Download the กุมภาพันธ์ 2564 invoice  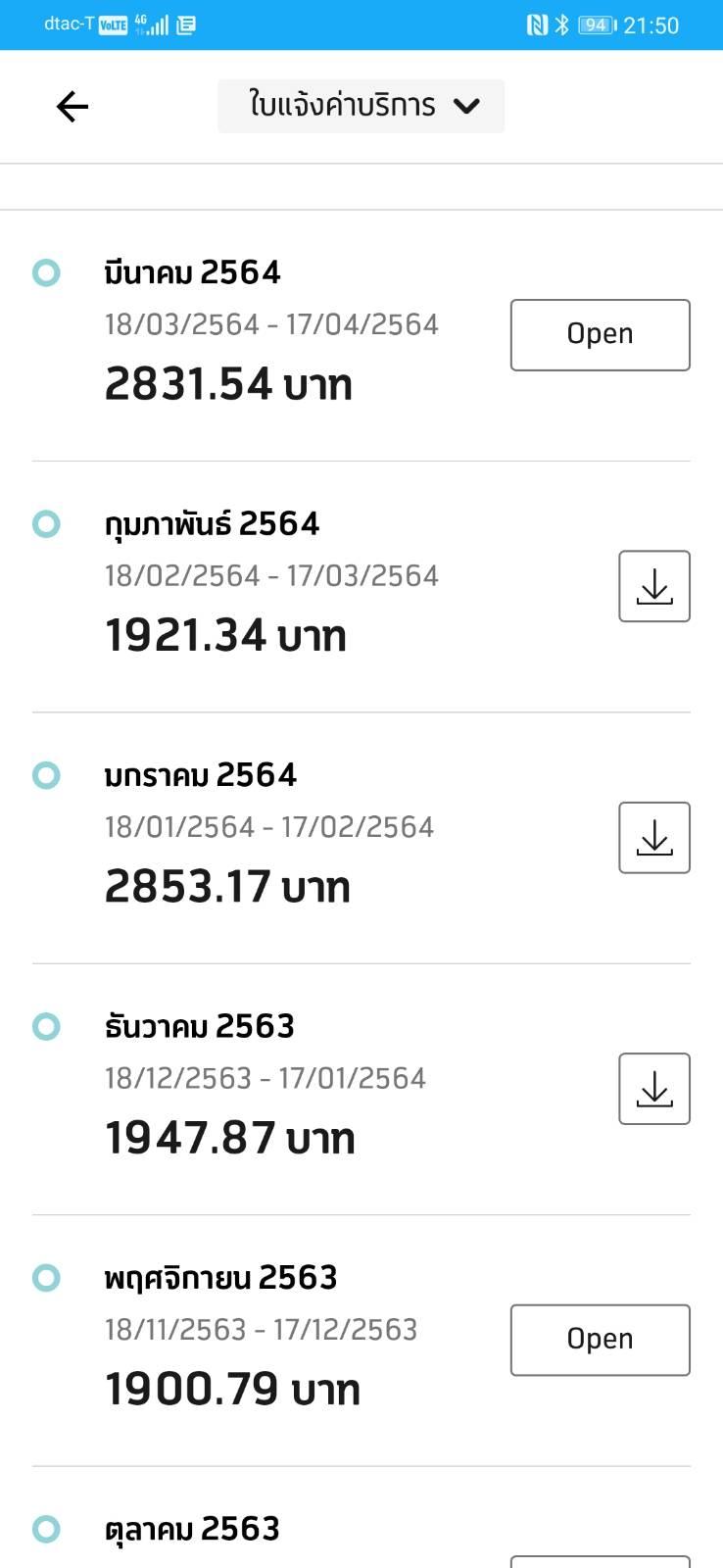coord(654,586)
